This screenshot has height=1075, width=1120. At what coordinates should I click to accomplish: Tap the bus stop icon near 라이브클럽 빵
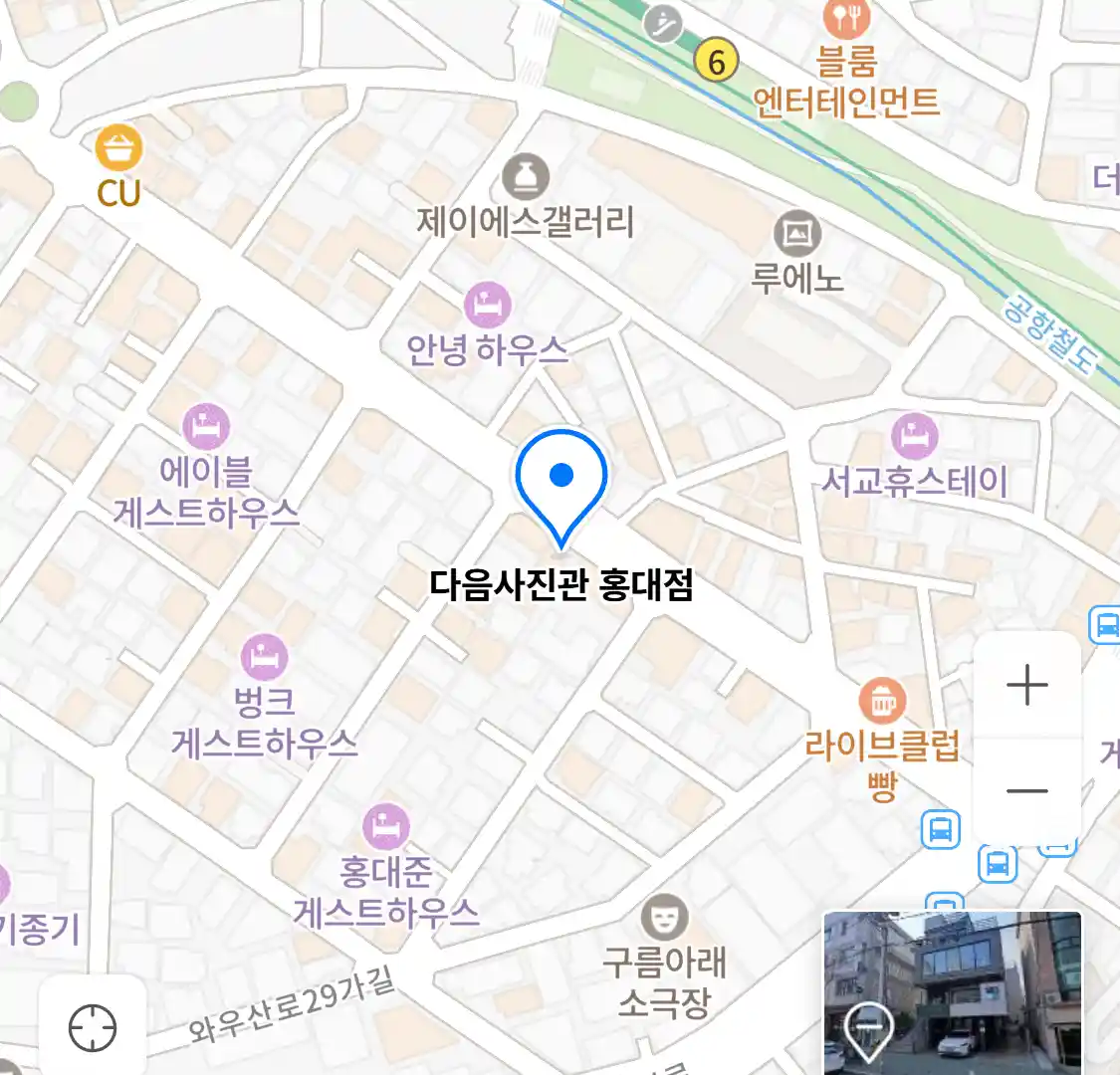pyautogui.click(x=940, y=829)
